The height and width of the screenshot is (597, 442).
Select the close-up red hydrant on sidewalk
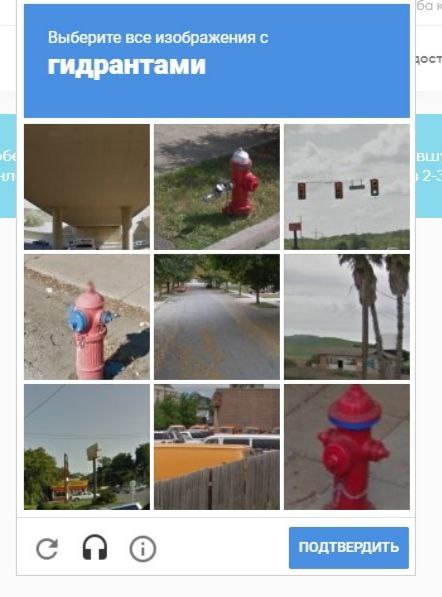(x=347, y=447)
